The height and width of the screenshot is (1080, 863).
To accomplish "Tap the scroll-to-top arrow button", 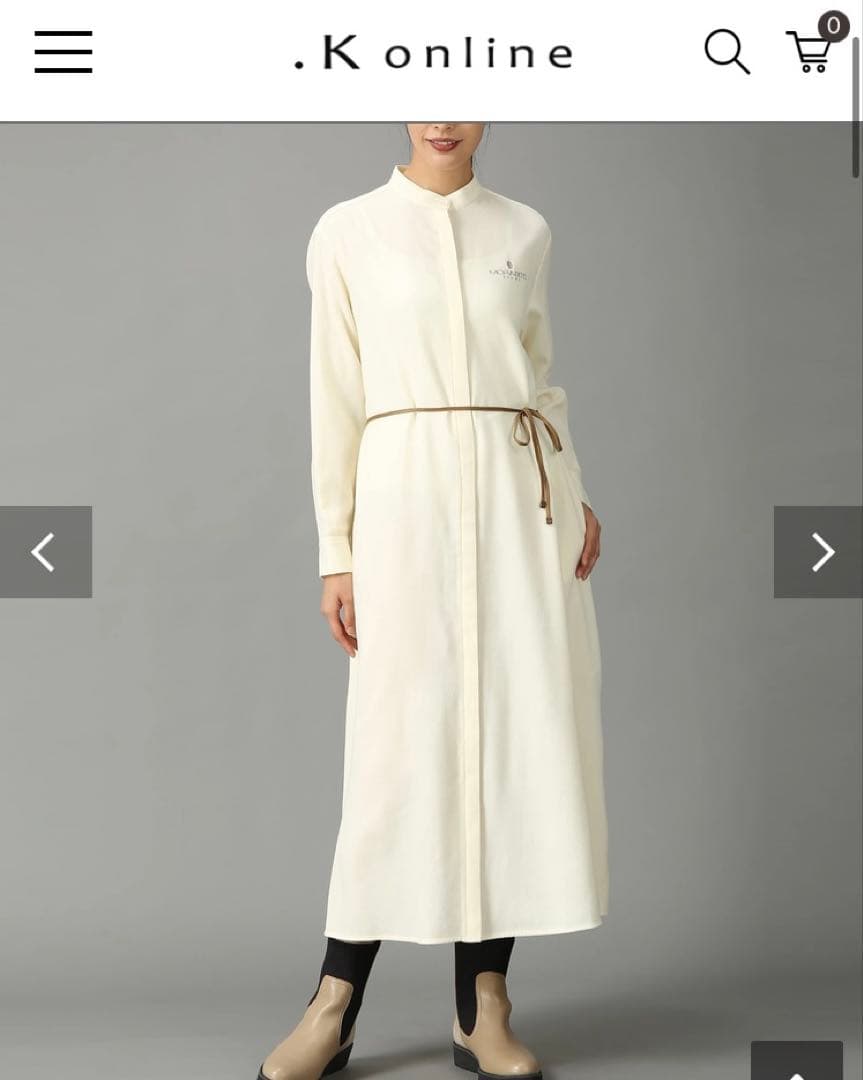I will click(797, 1063).
